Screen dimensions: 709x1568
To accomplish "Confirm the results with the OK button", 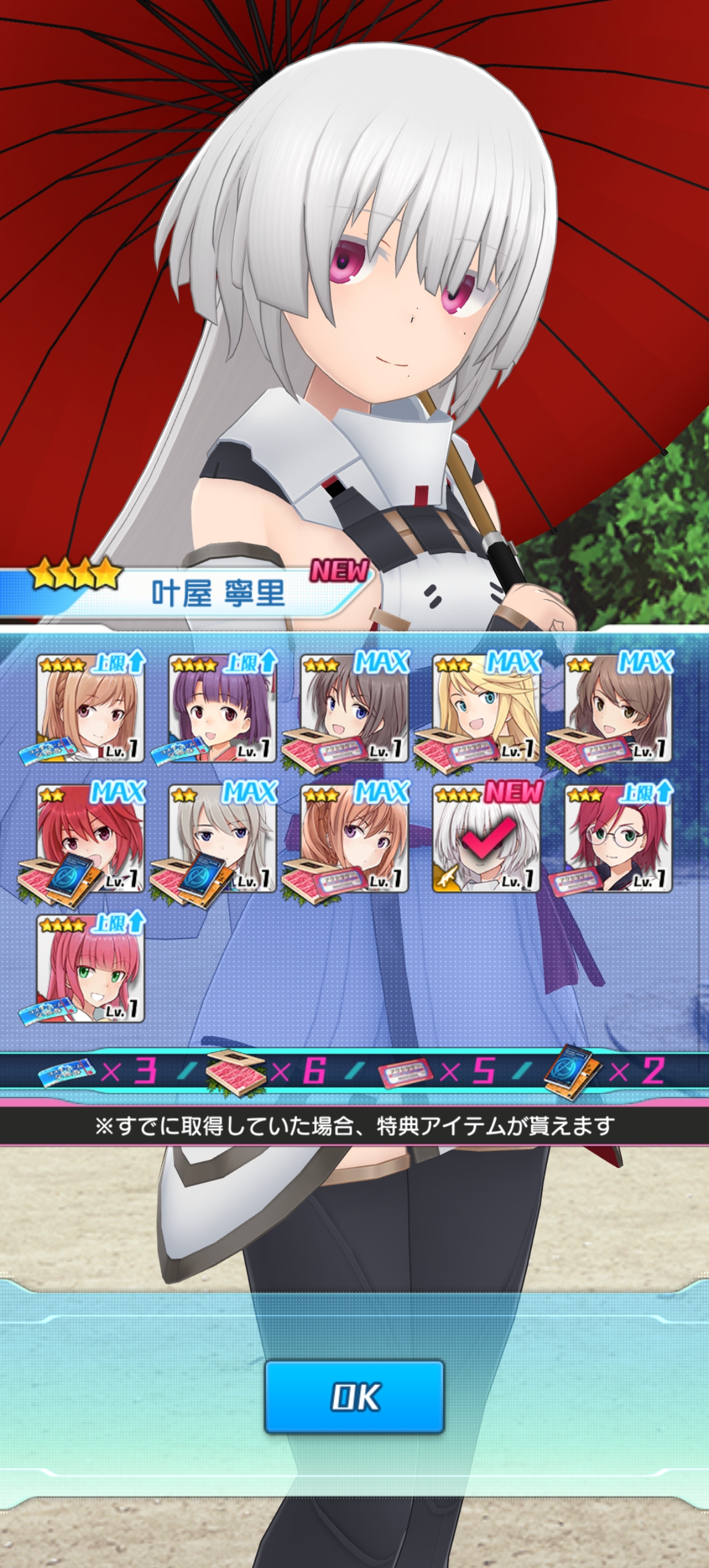I will [354, 1396].
